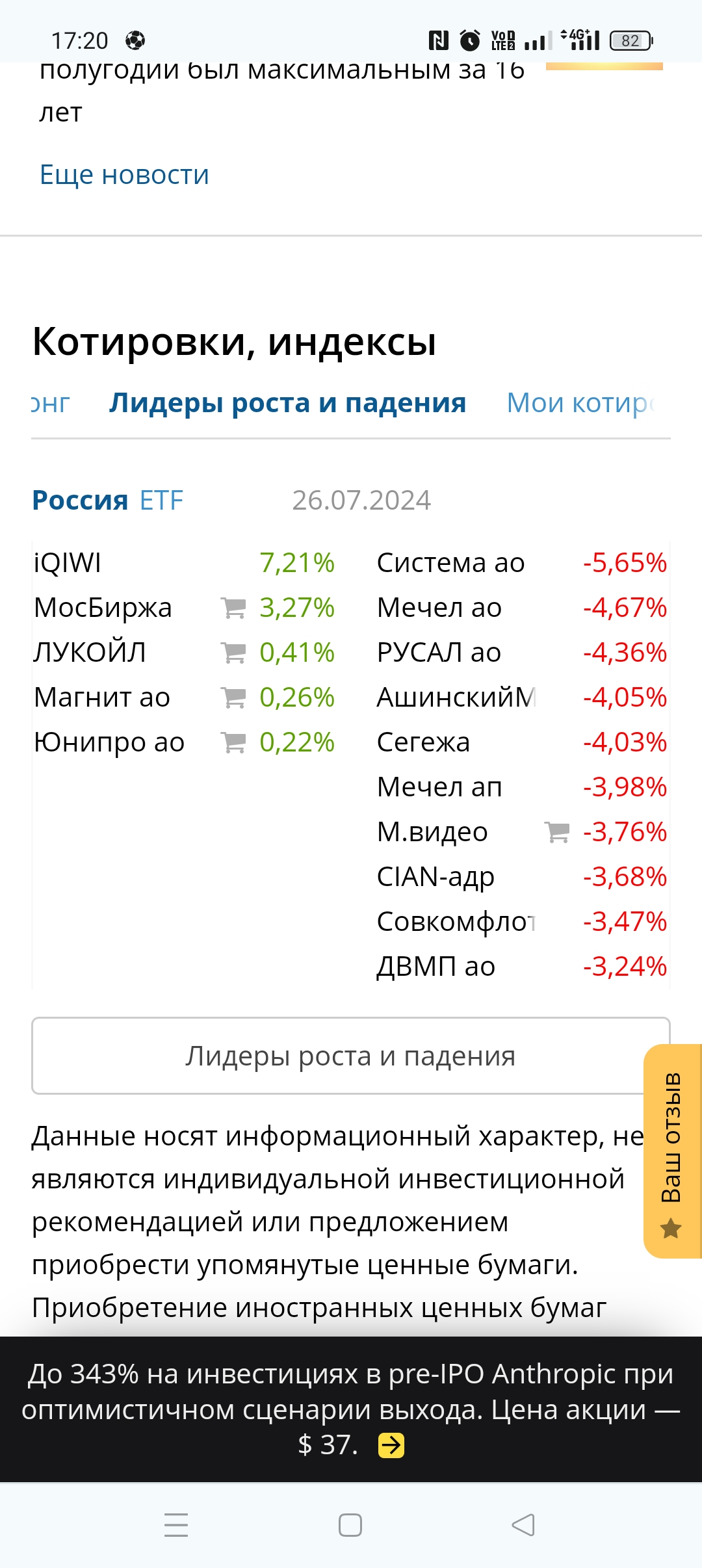Open the Система ао quote
This screenshot has height=1568, width=702.
click(x=450, y=563)
